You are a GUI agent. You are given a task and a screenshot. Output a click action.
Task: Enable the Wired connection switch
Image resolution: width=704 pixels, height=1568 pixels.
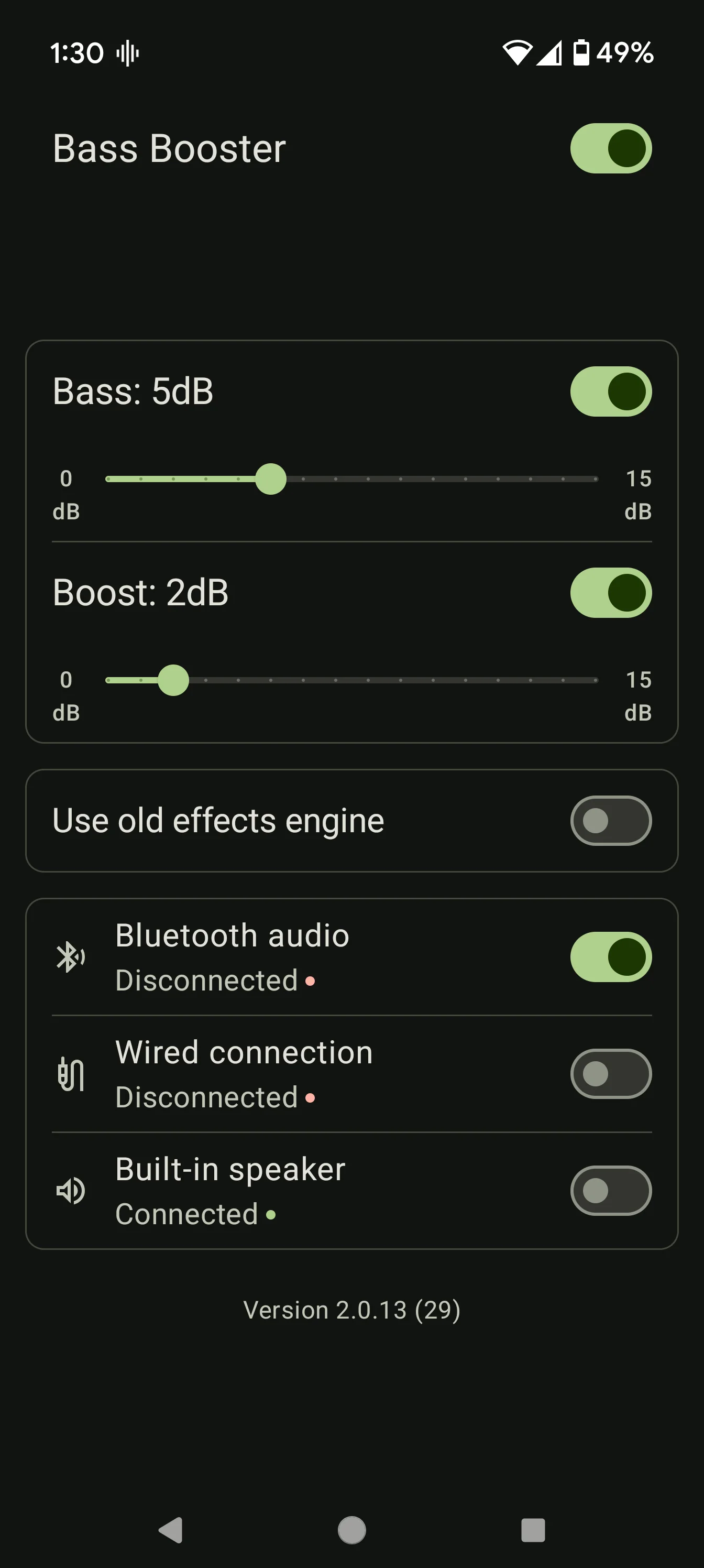[x=611, y=1074]
